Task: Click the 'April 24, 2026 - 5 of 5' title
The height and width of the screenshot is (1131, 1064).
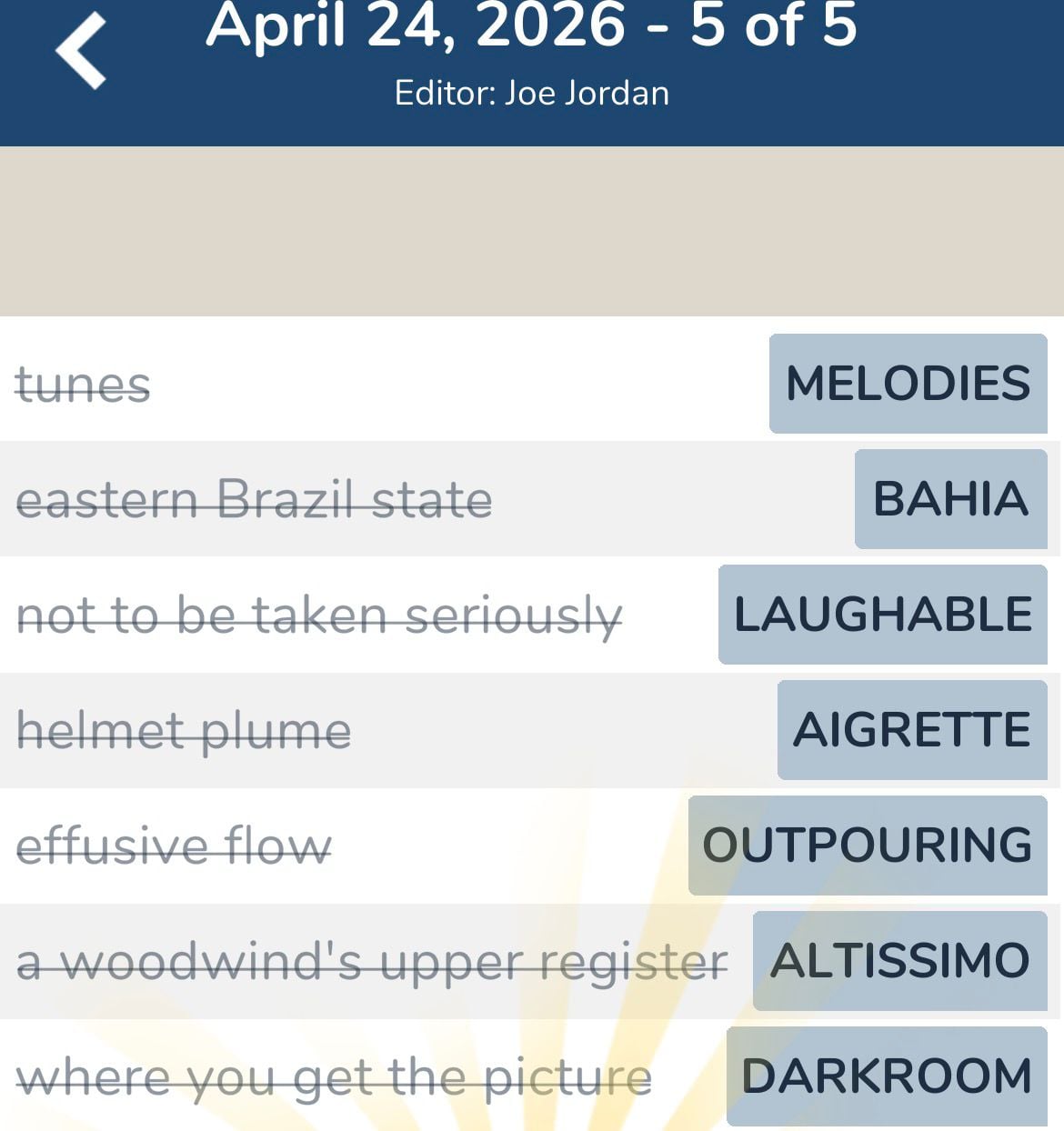Action: click(x=532, y=27)
